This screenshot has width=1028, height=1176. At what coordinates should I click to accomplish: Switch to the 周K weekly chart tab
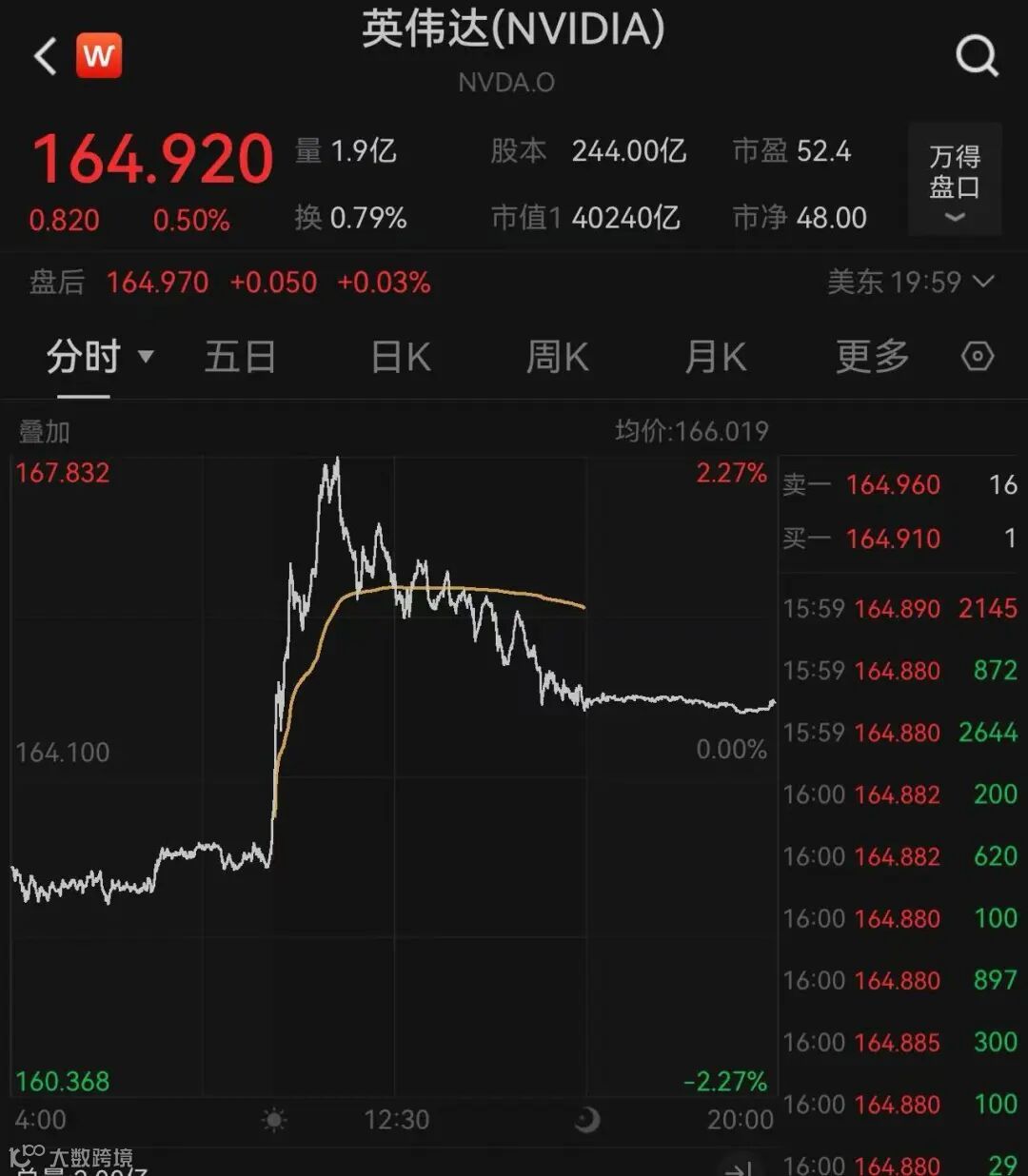556,357
